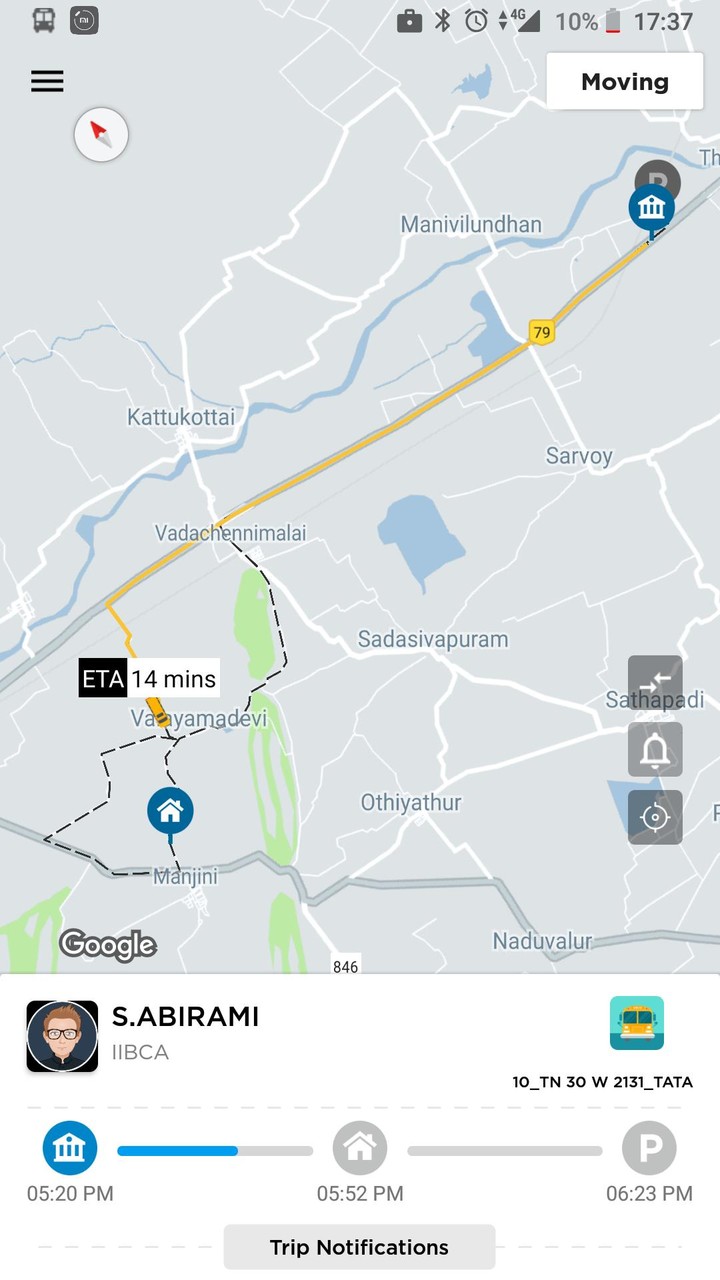Select the IIBCA label under the student name
This screenshot has height=1280, width=720.
point(140,1052)
